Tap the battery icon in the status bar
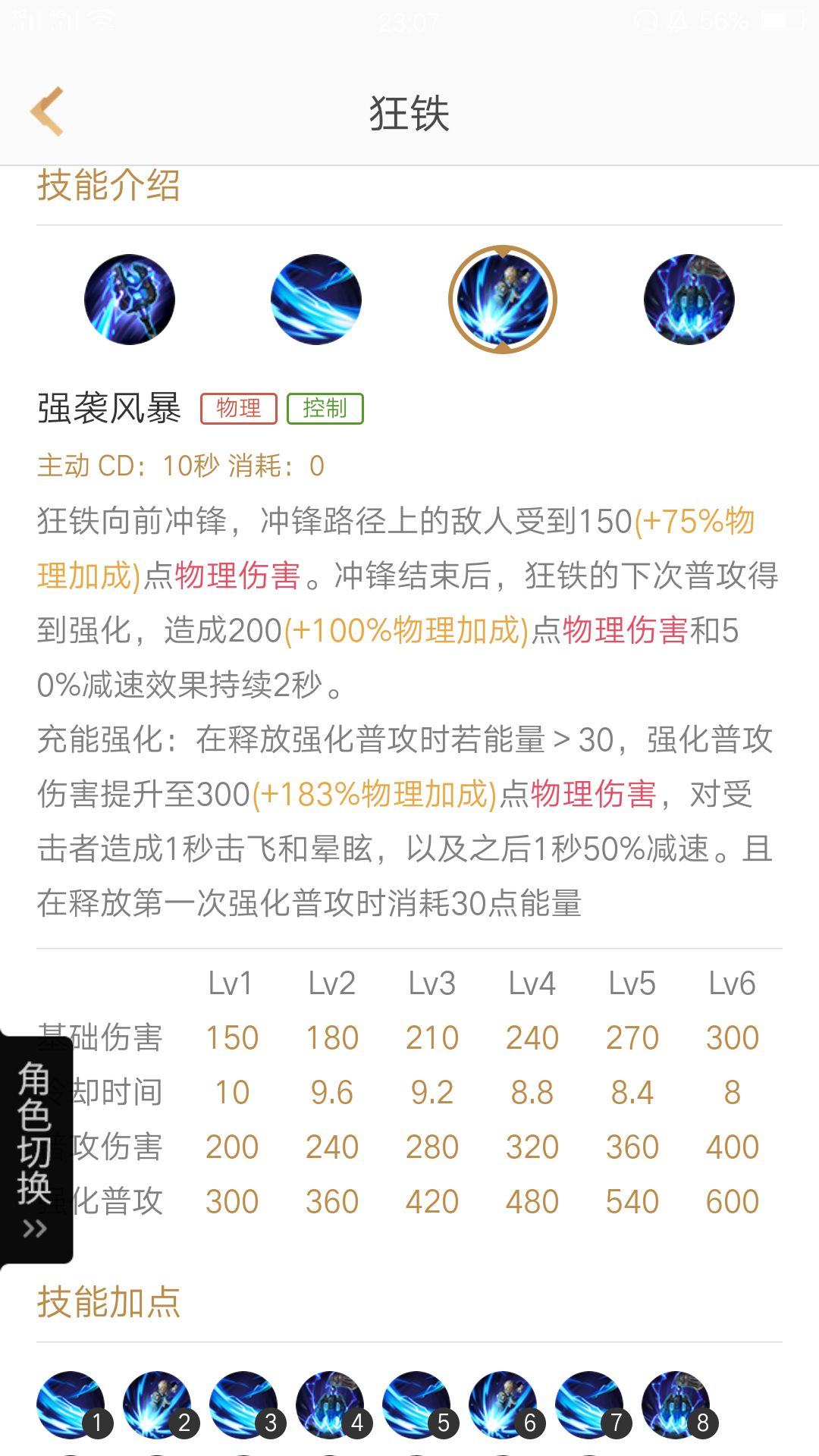 [x=781, y=21]
